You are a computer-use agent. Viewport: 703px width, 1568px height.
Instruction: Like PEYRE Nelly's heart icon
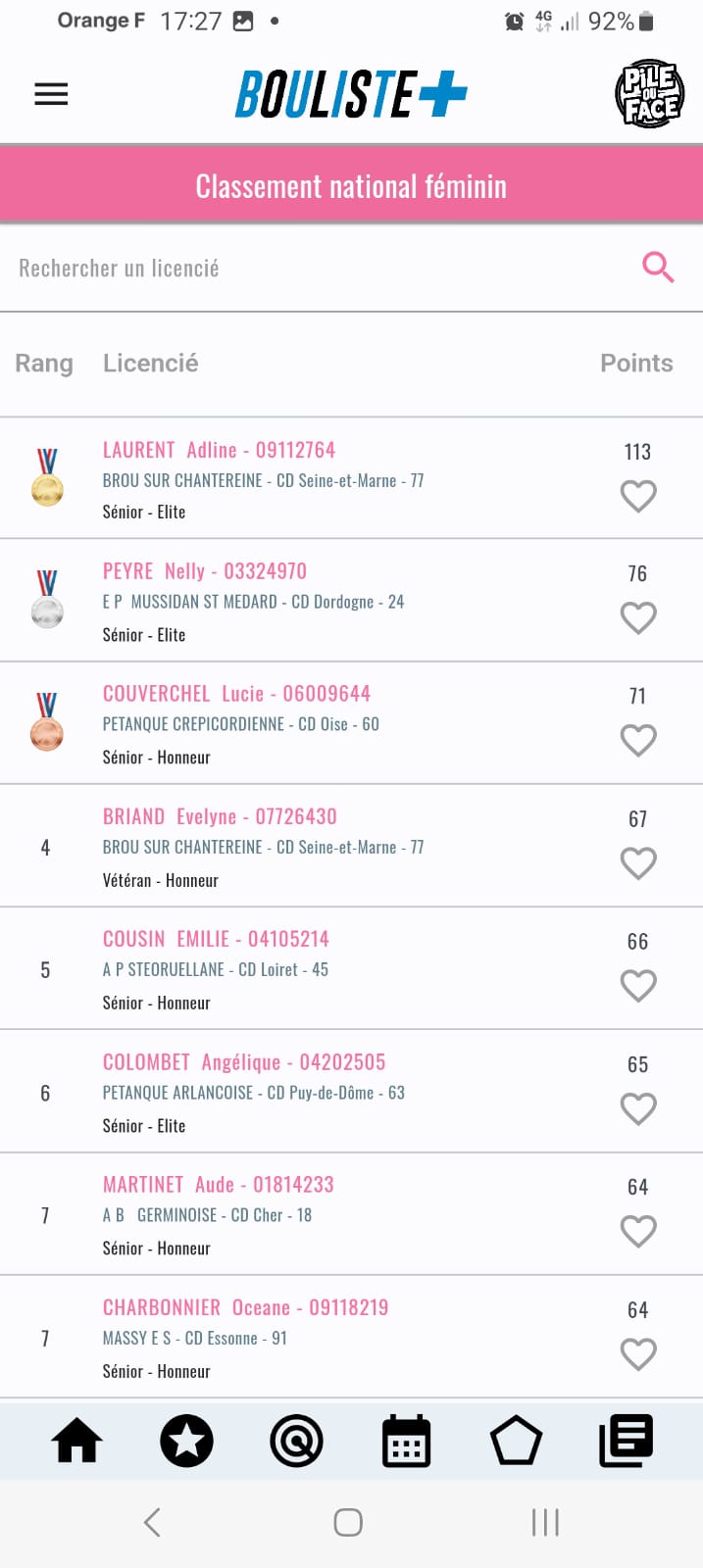click(x=638, y=617)
